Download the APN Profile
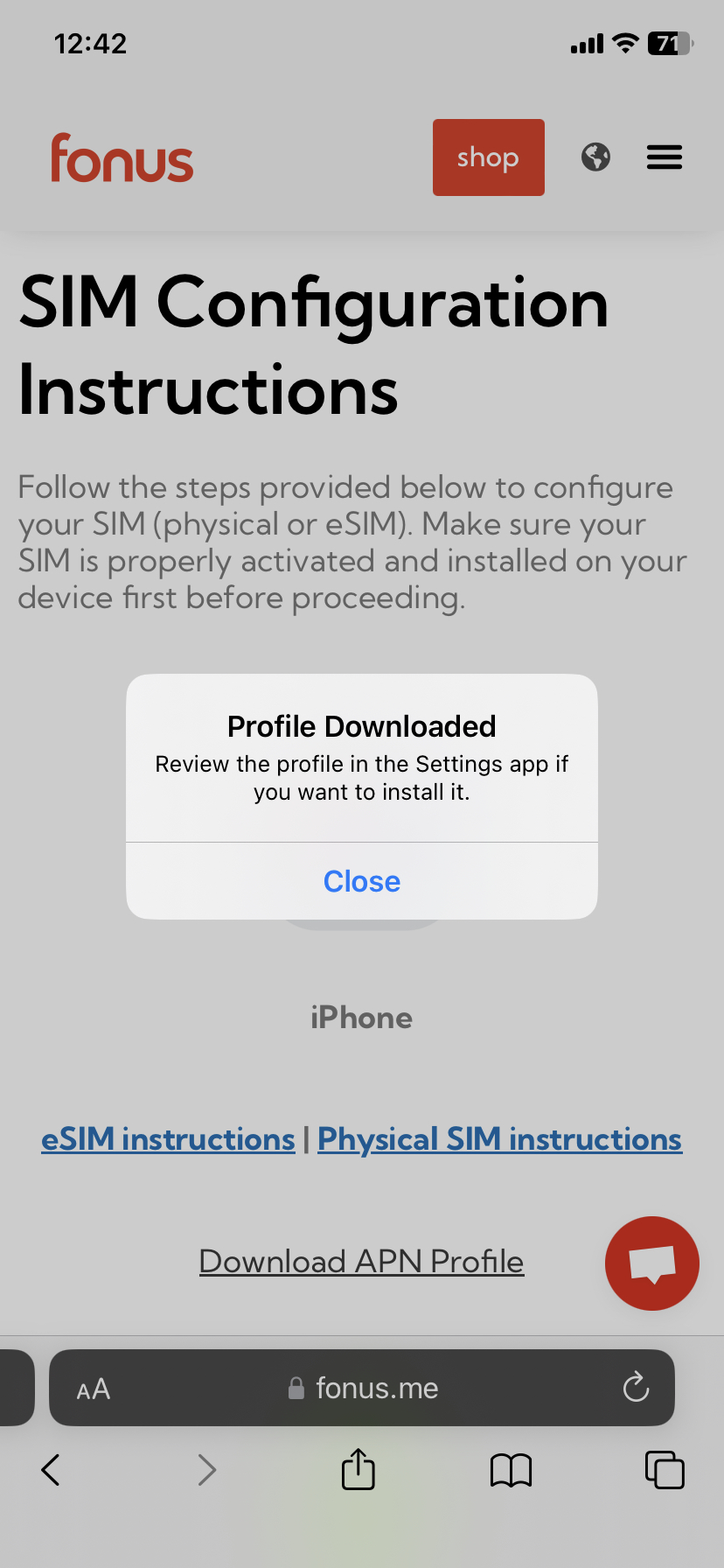The width and height of the screenshot is (724, 1568). [x=361, y=1261]
